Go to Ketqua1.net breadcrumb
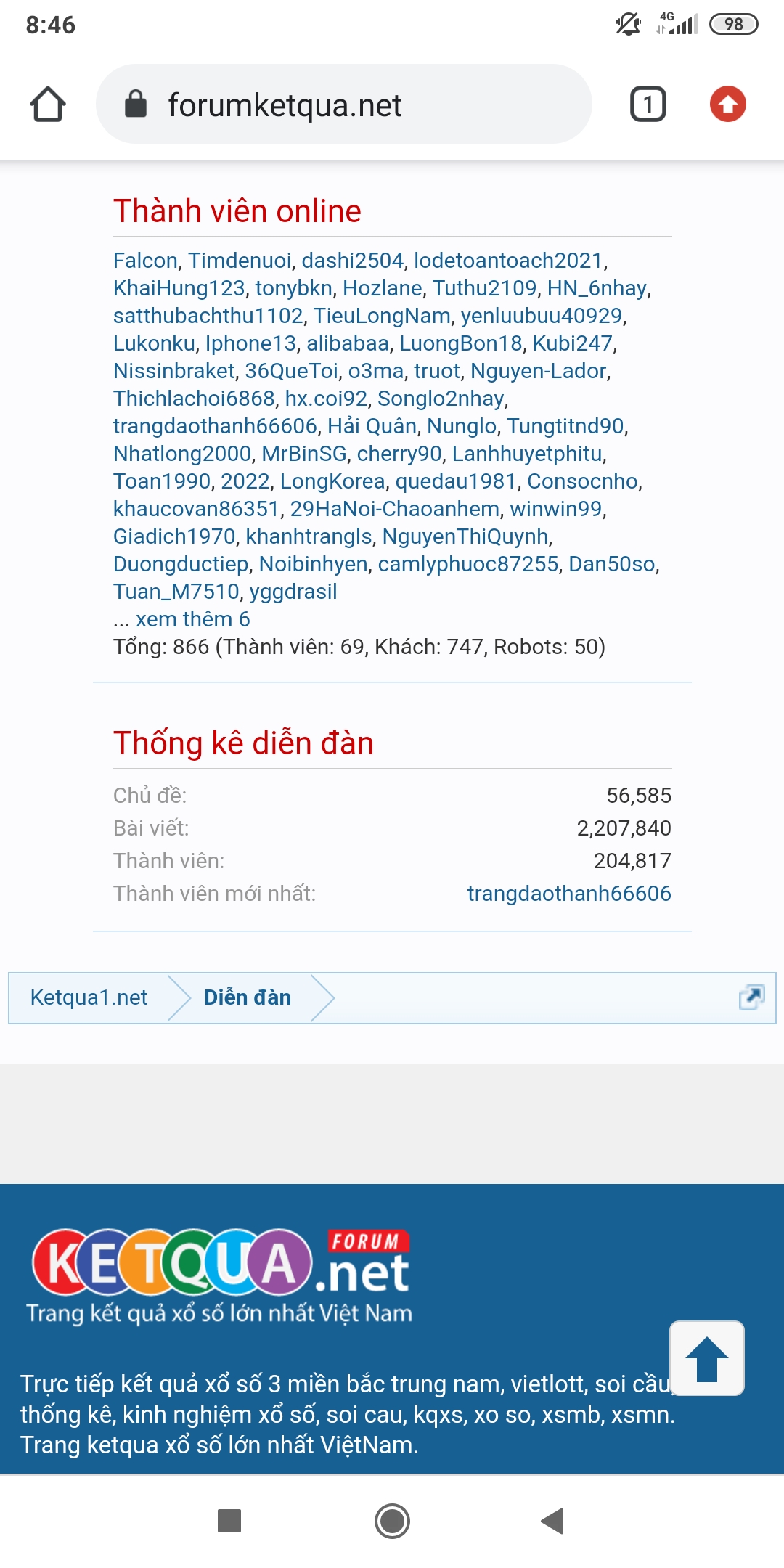 pyautogui.click(x=89, y=997)
